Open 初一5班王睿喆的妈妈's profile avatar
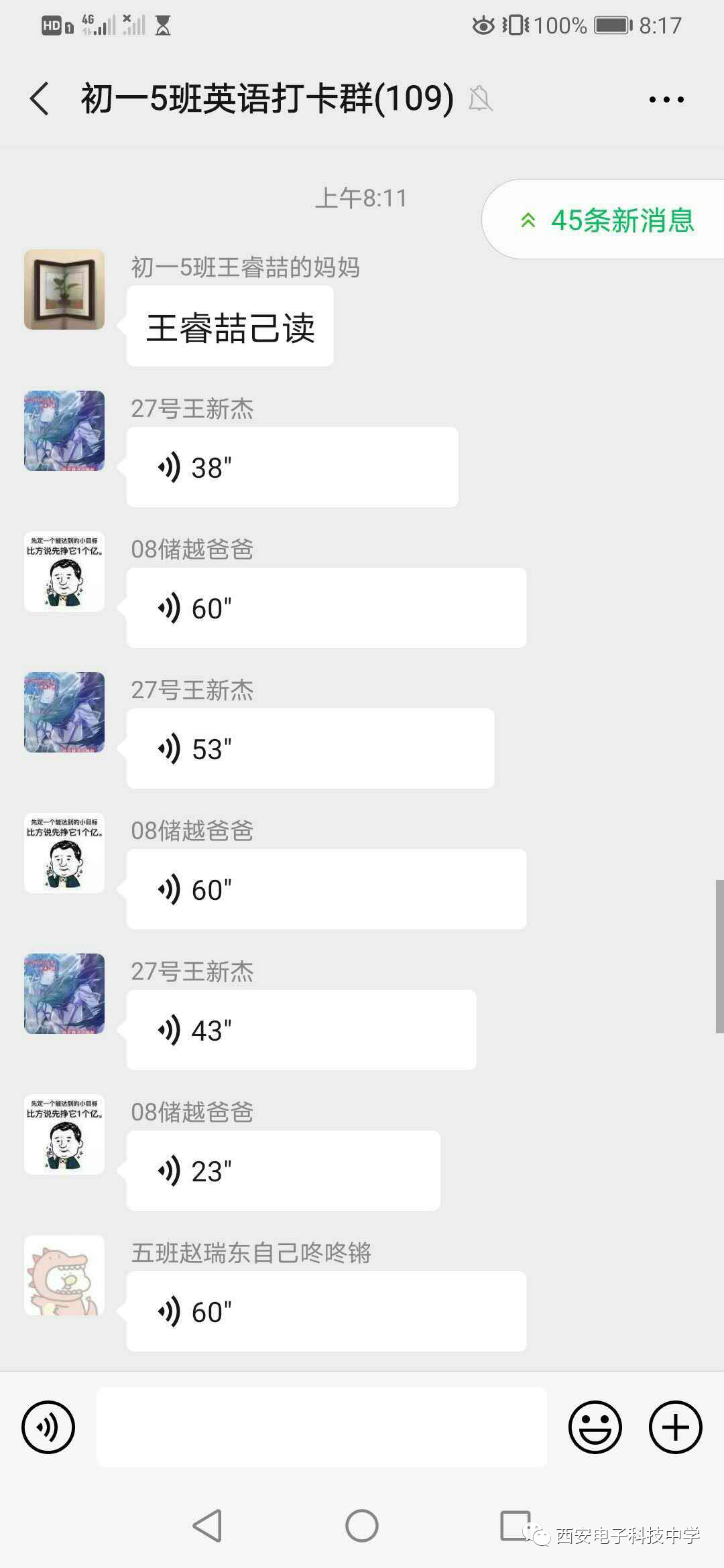This screenshot has height=1568, width=724. 64,289
